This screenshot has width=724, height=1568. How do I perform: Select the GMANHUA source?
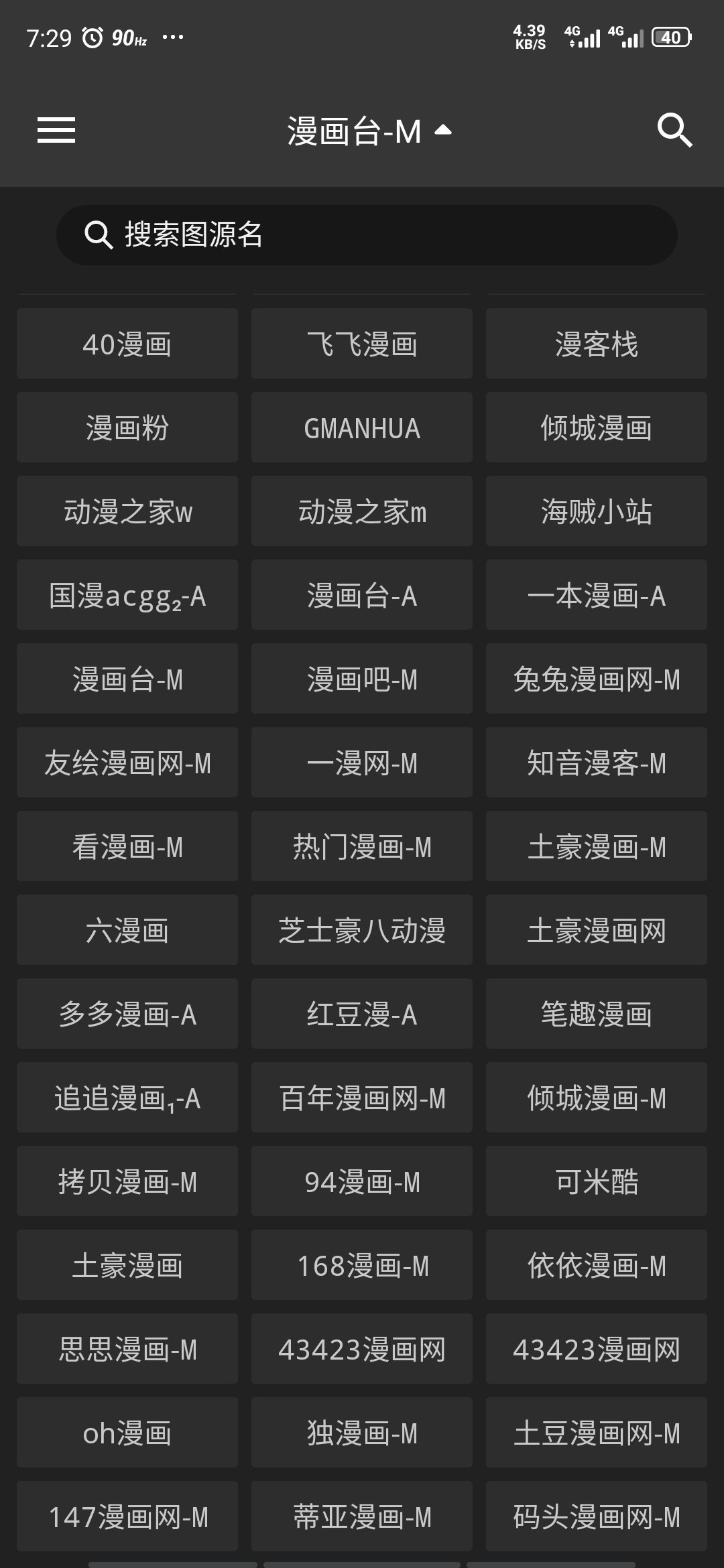[362, 428]
